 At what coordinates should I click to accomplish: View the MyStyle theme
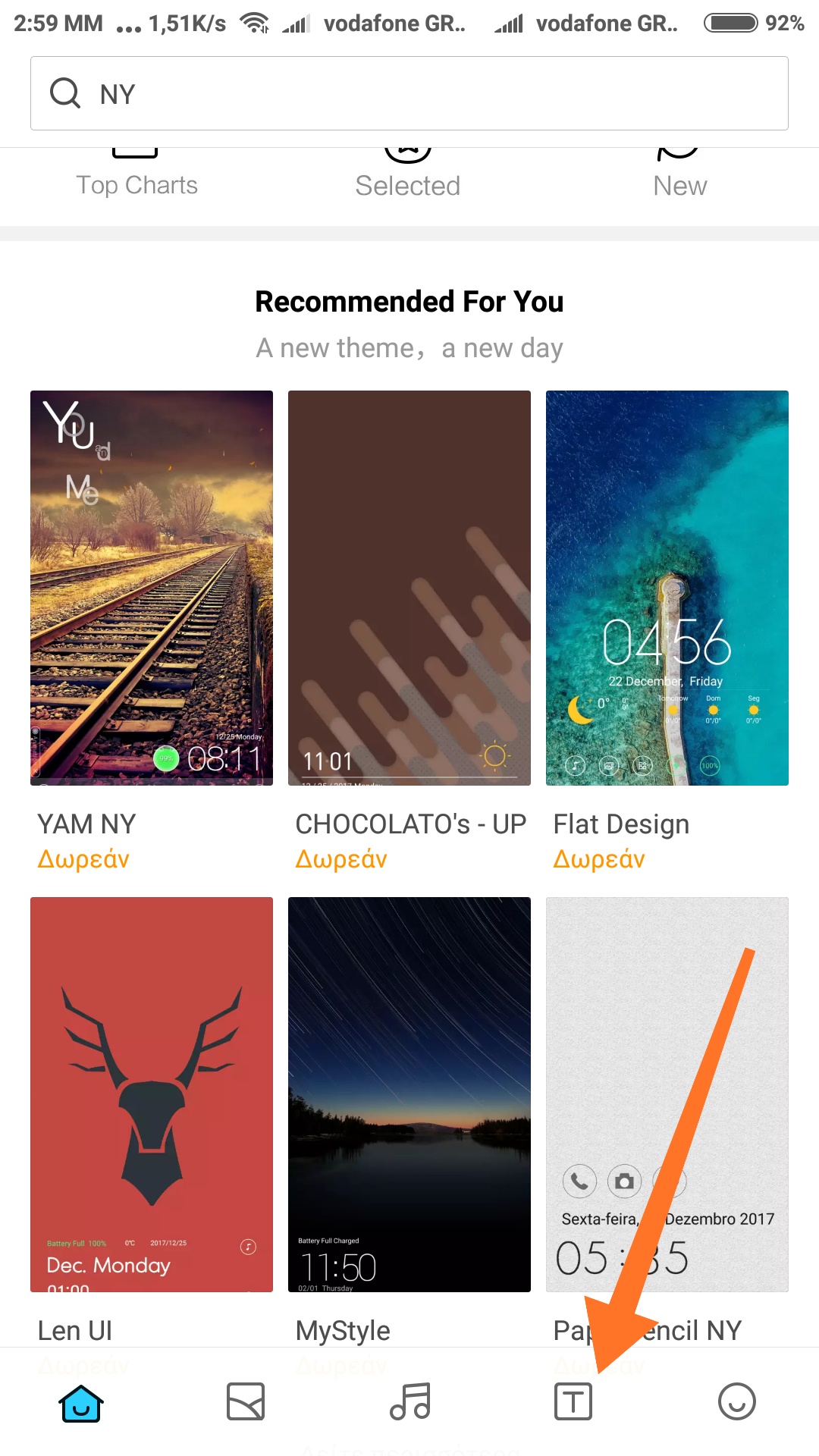click(409, 1094)
